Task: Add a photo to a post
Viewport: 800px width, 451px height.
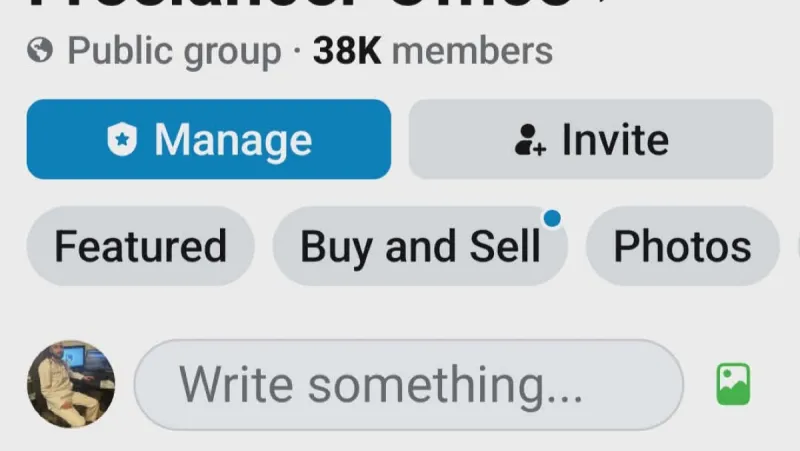Action: tap(733, 384)
